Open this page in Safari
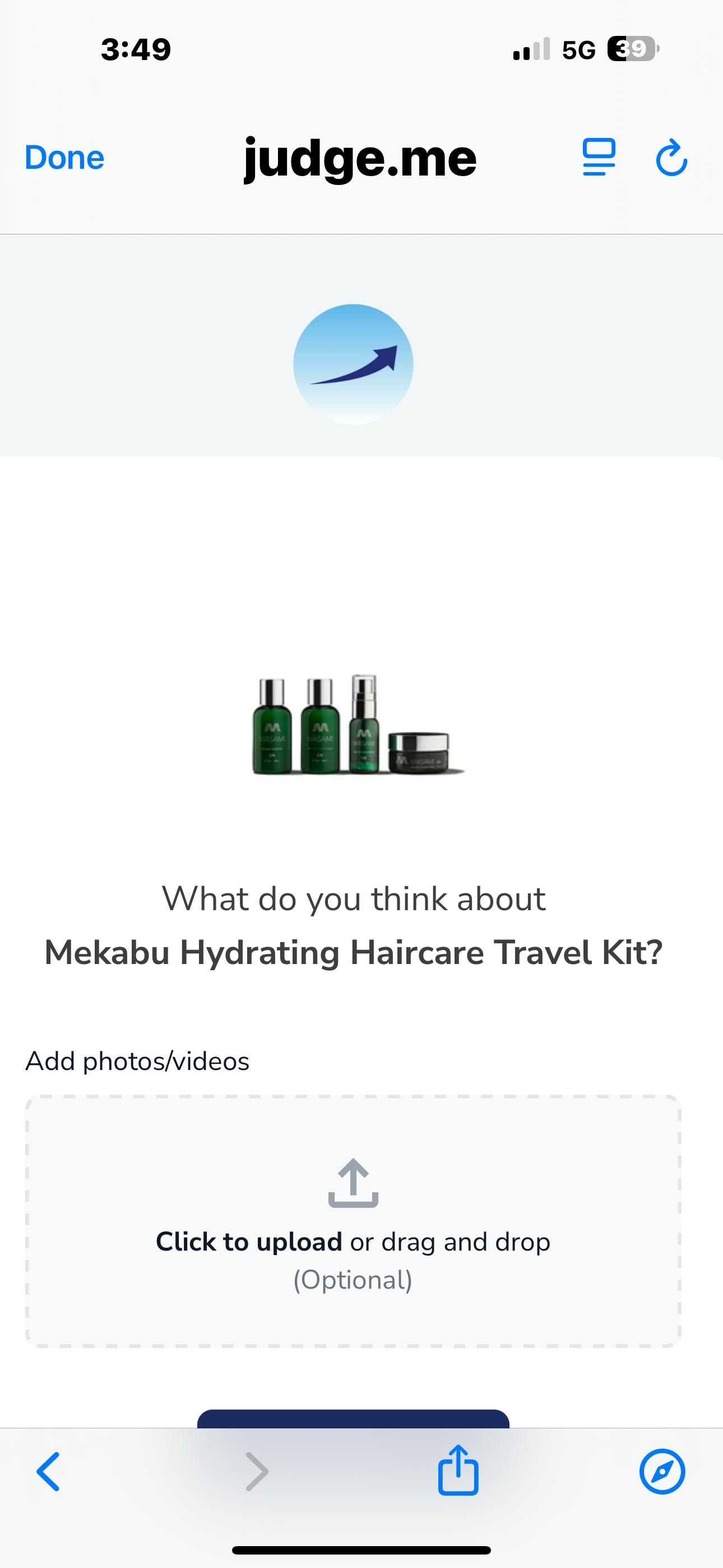723x1568 pixels. [662, 1472]
